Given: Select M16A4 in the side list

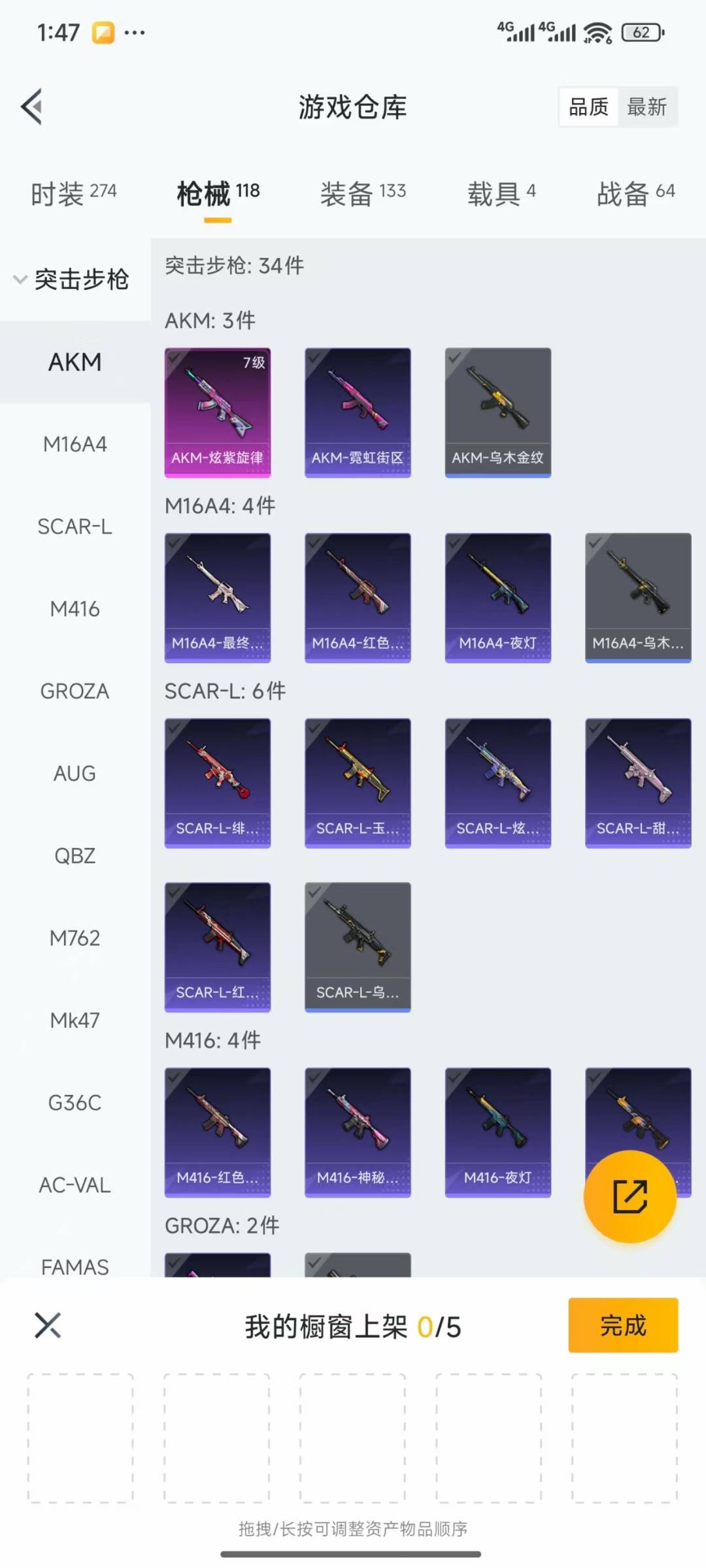Looking at the screenshot, I should 75,444.
